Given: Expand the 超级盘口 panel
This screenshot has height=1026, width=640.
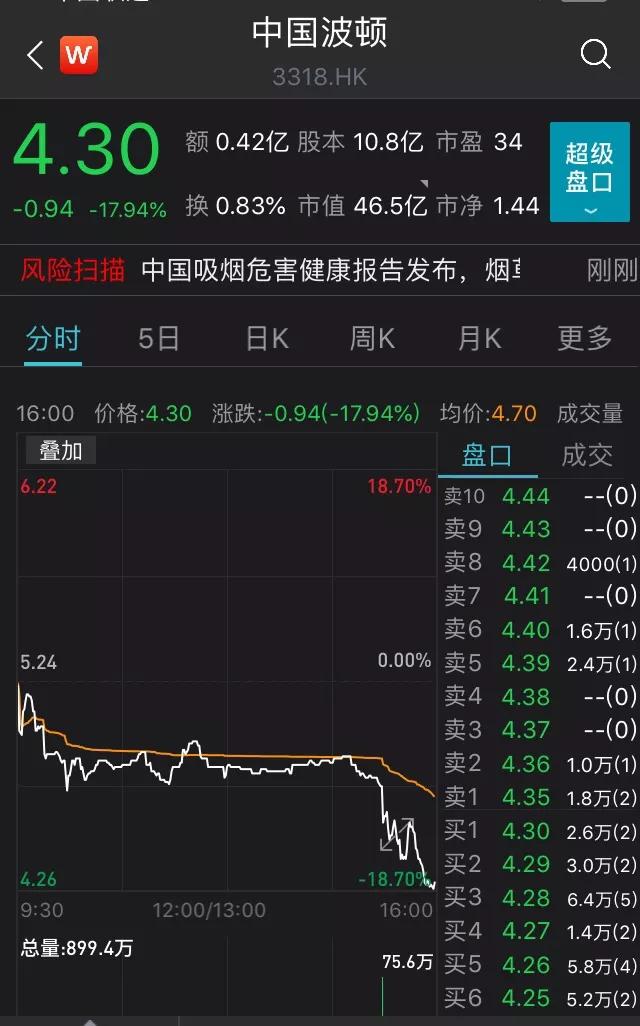Looking at the screenshot, I should (x=589, y=170).
